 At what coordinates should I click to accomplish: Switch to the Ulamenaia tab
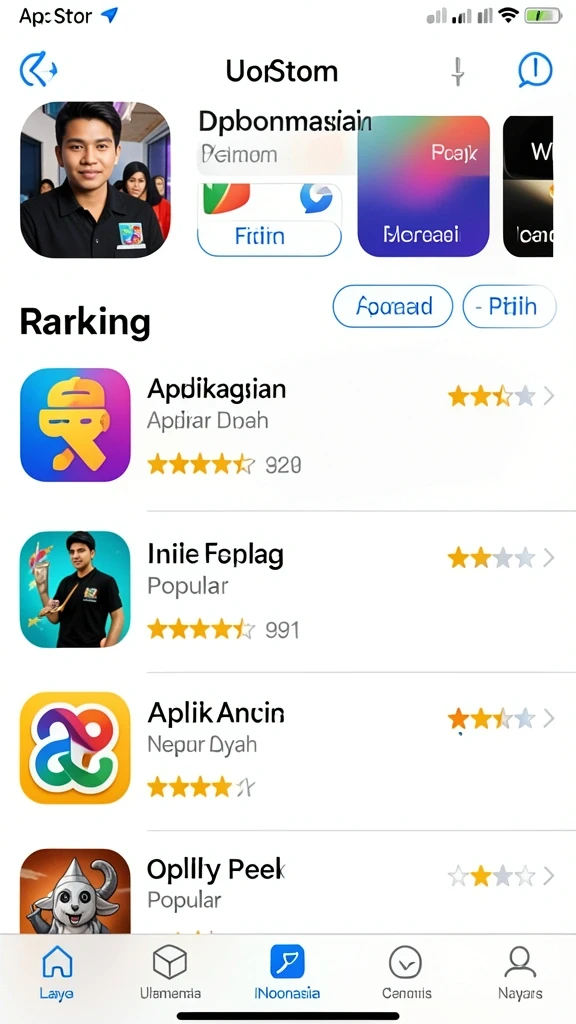pyautogui.click(x=170, y=973)
